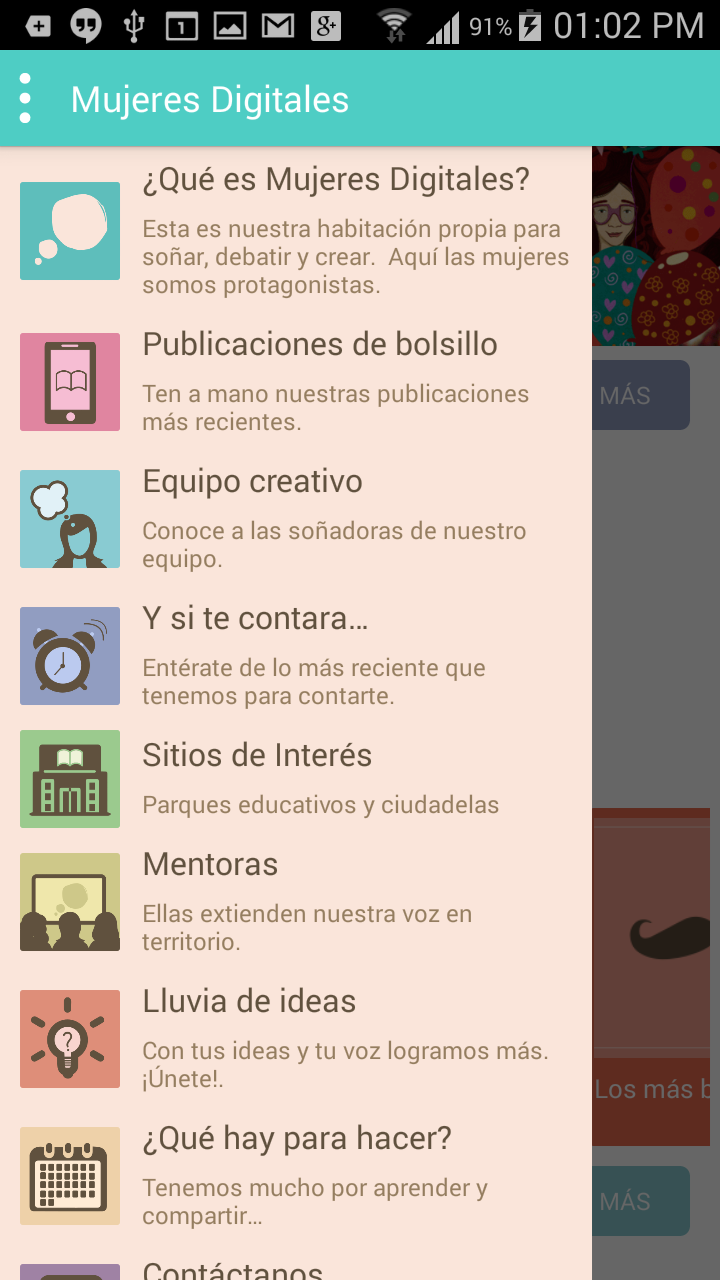Open Lluvia de ideas
This screenshot has height=1280, width=720.
click(296, 1038)
